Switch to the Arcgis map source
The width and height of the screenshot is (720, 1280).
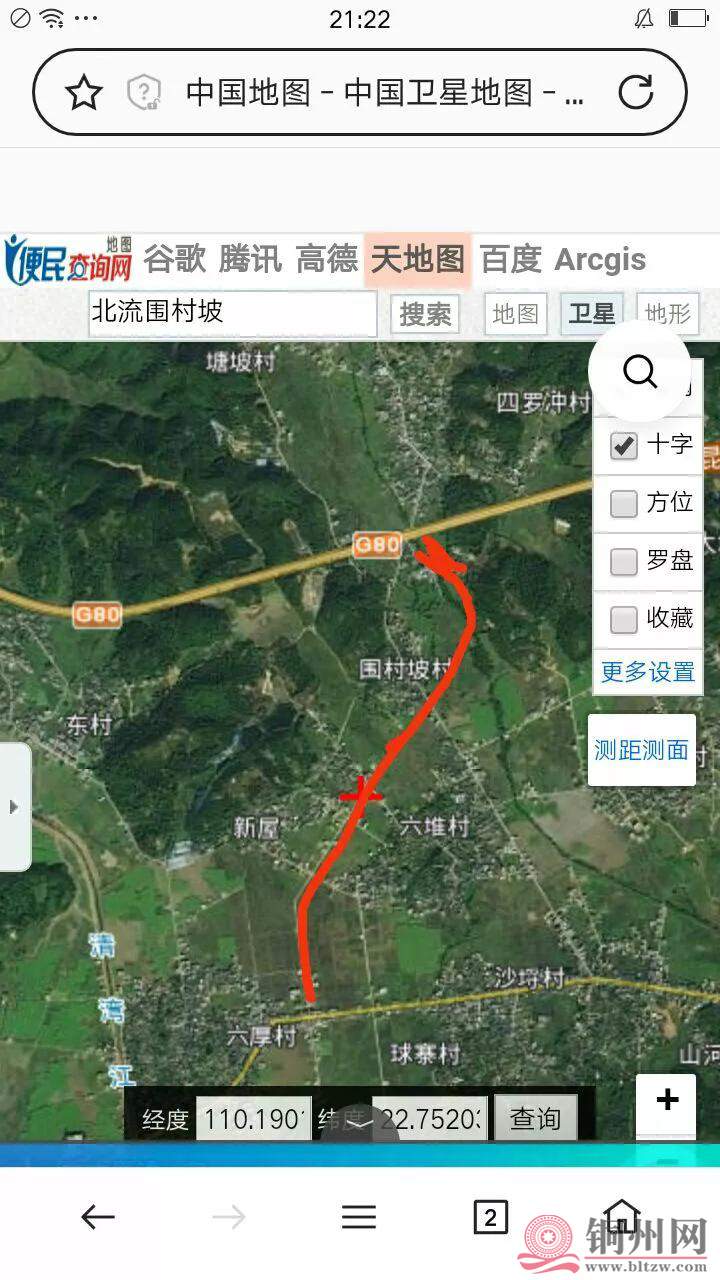click(x=600, y=259)
